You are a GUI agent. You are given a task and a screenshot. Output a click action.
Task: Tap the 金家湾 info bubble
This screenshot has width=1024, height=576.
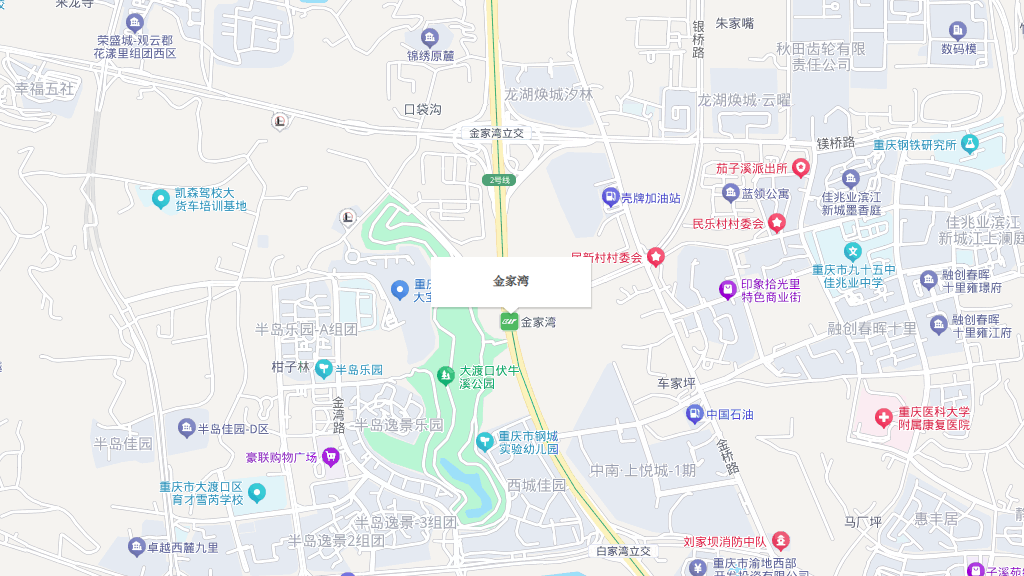click(x=511, y=282)
